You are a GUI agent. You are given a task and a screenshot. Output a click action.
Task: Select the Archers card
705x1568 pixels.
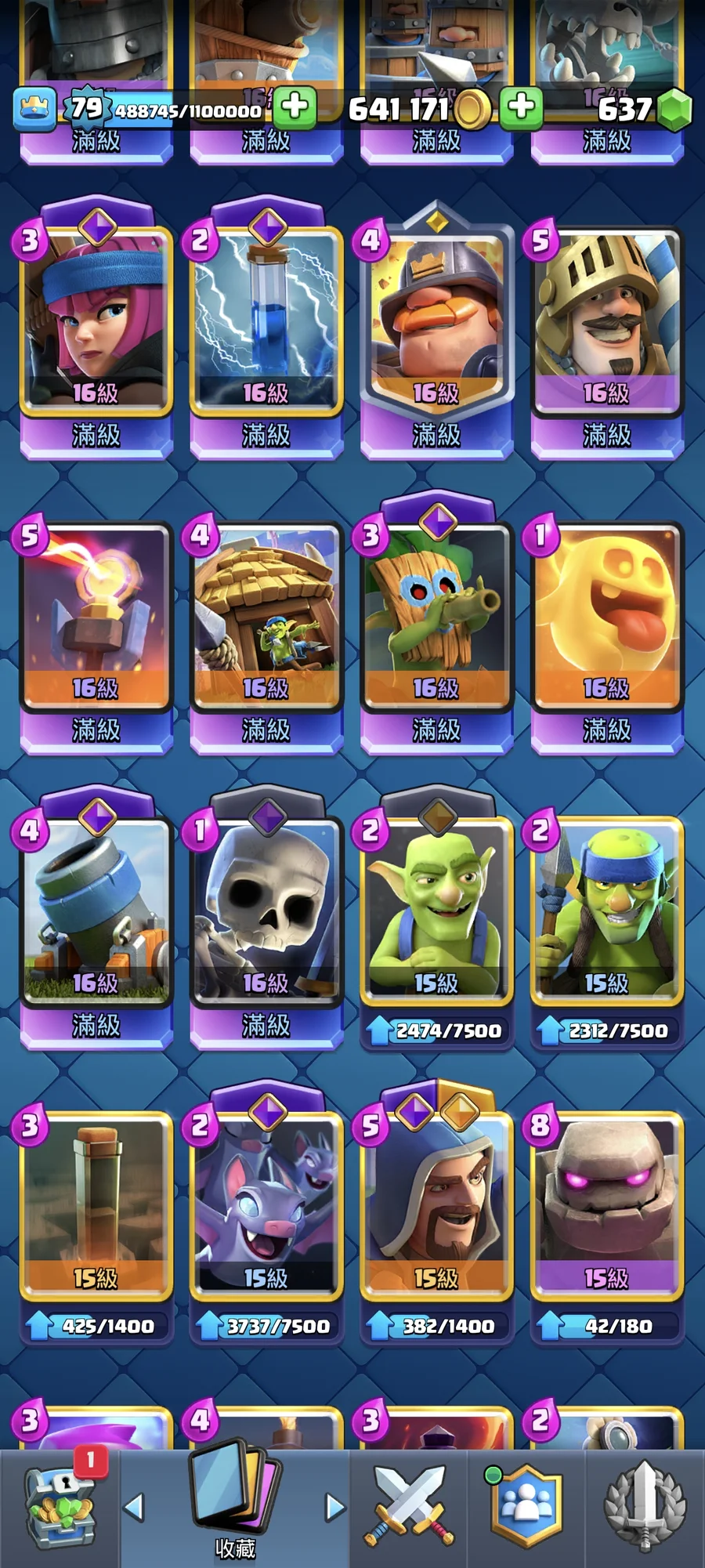pyautogui.click(x=96, y=321)
